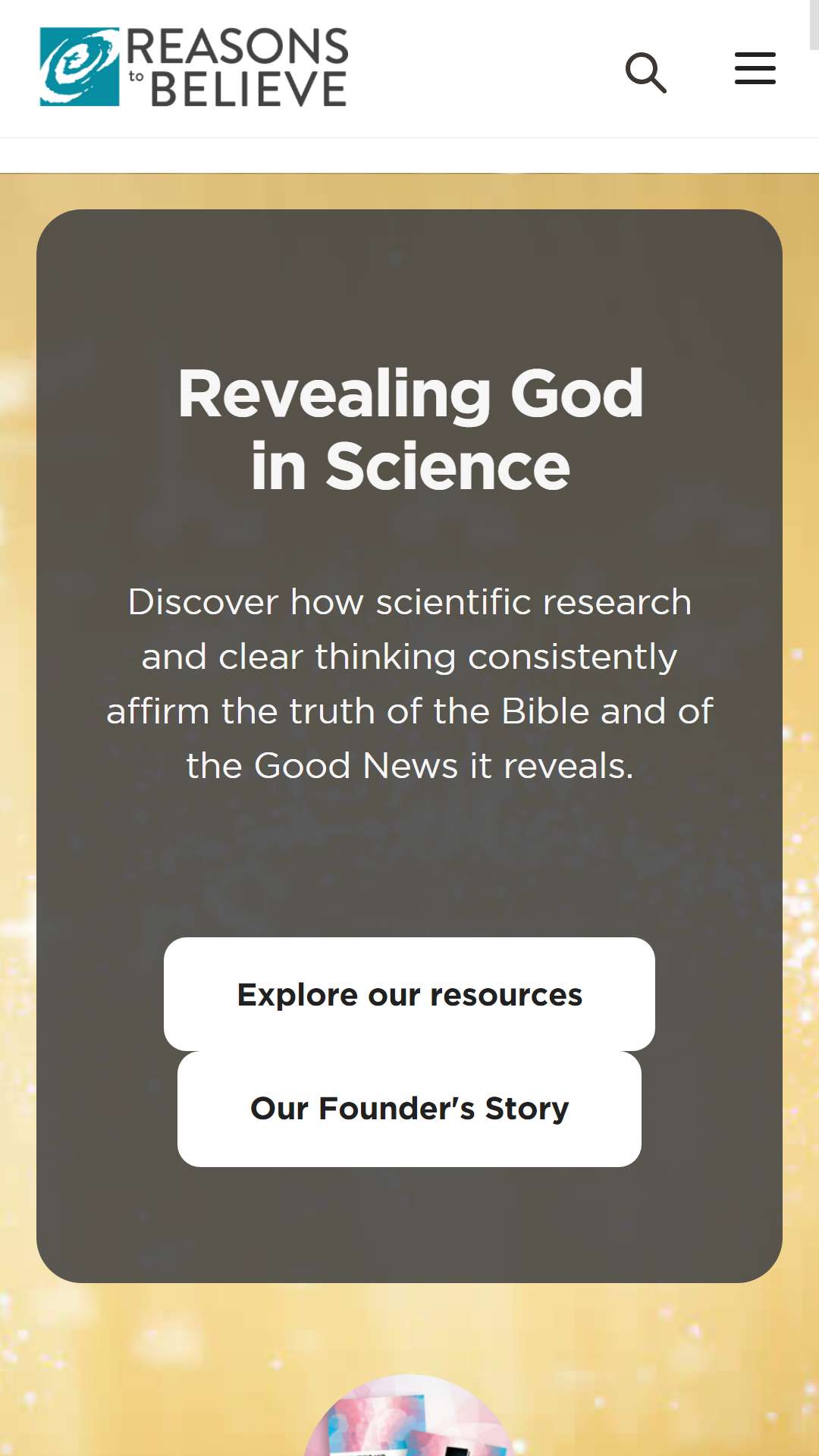Go to Reasons to Believe homepage logo
The image size is (819, 1456).
point(194,67)
